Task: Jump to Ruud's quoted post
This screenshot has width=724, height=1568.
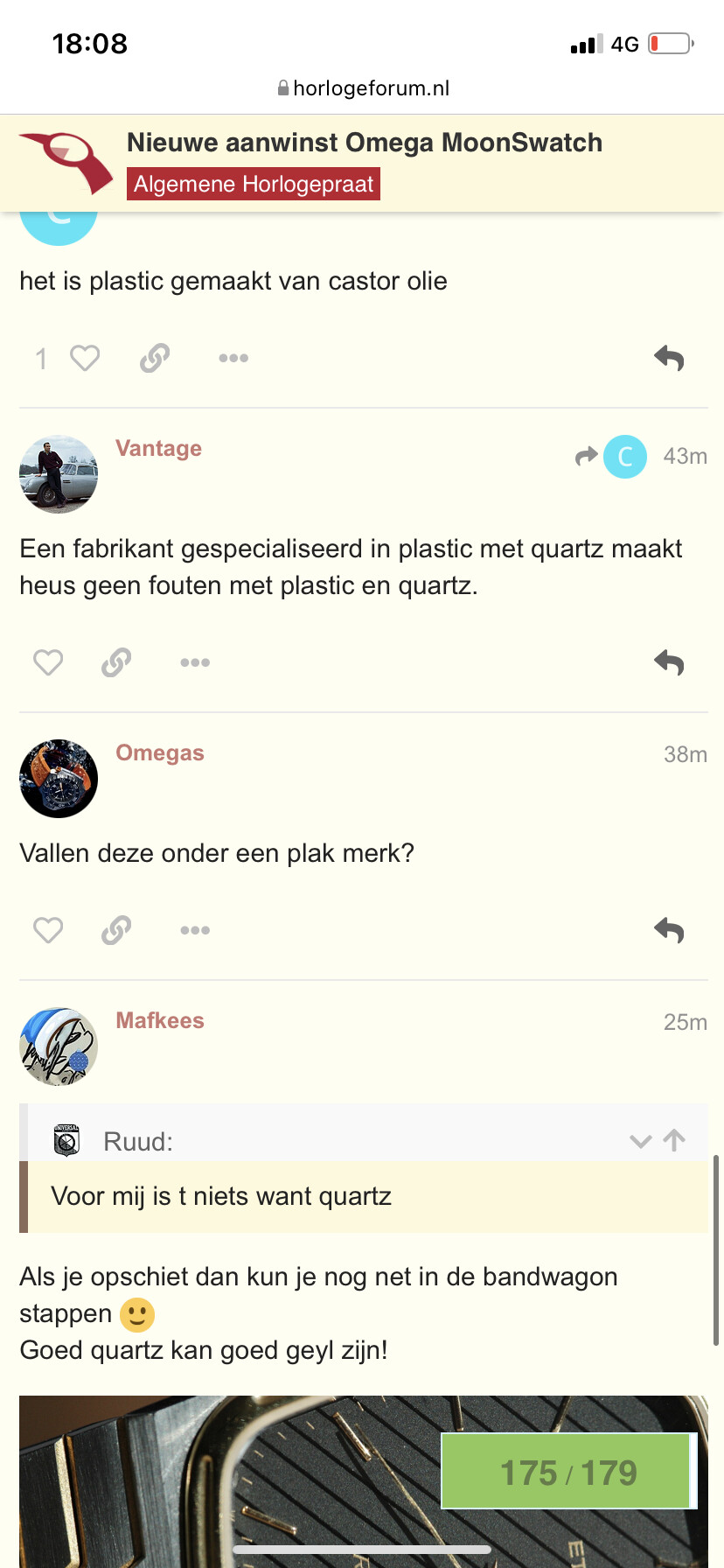Action: click(674, 1140)
